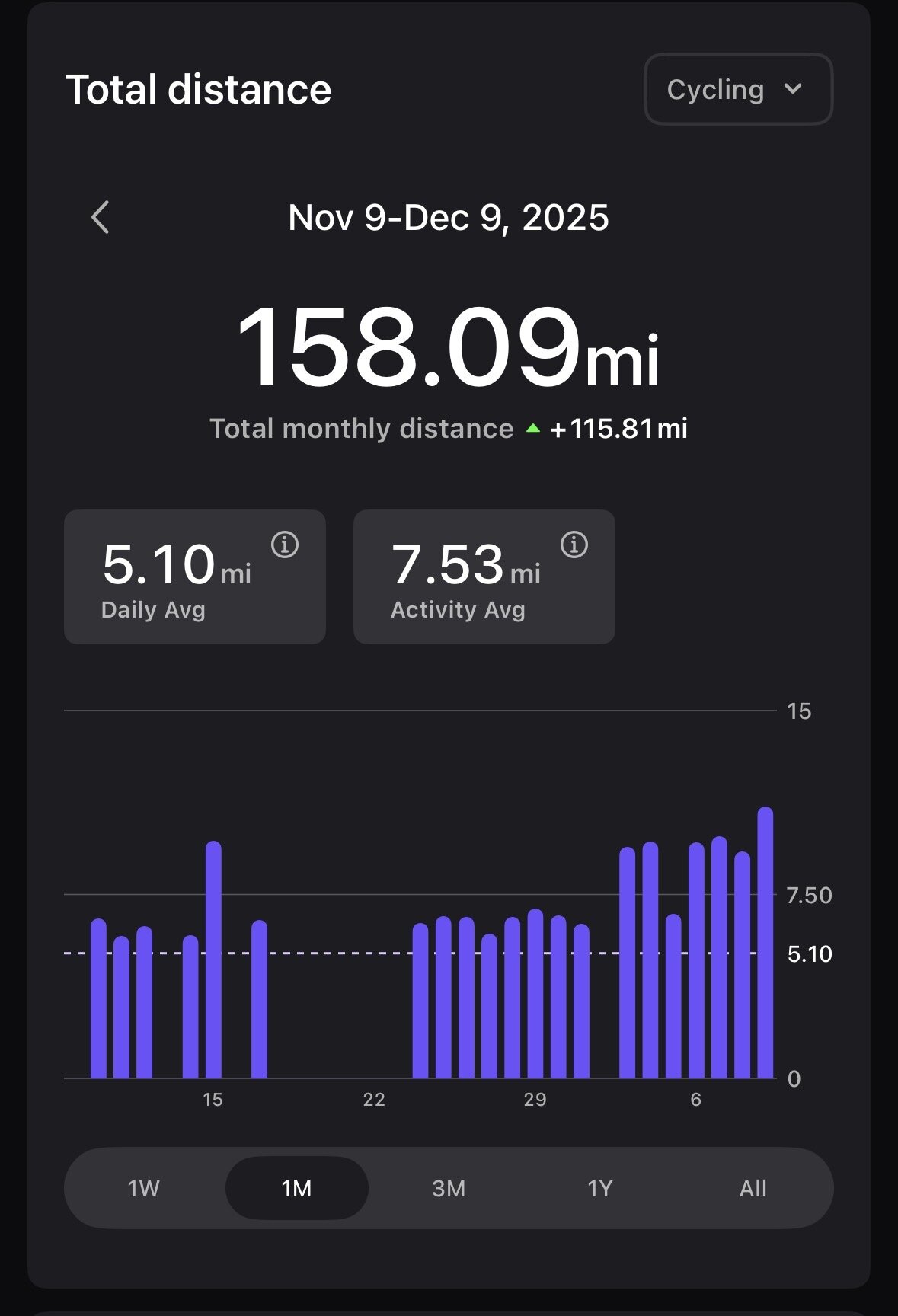Show info for Activity Avg

coord(574,545)
